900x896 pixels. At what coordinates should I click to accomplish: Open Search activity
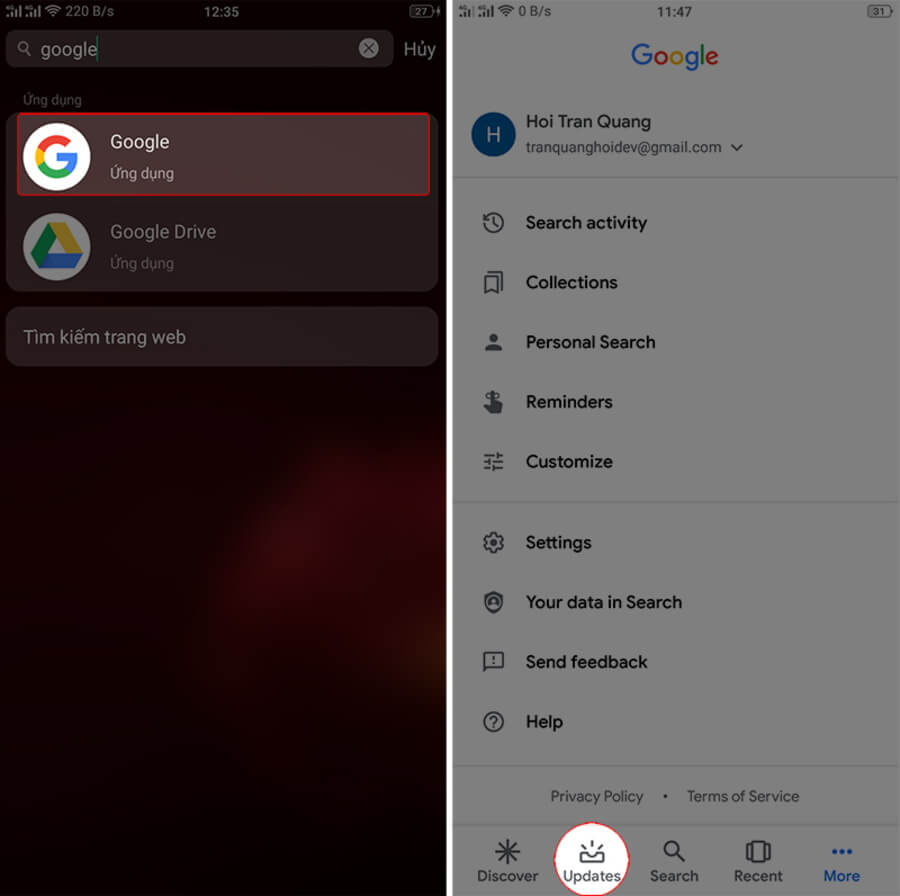586,223
